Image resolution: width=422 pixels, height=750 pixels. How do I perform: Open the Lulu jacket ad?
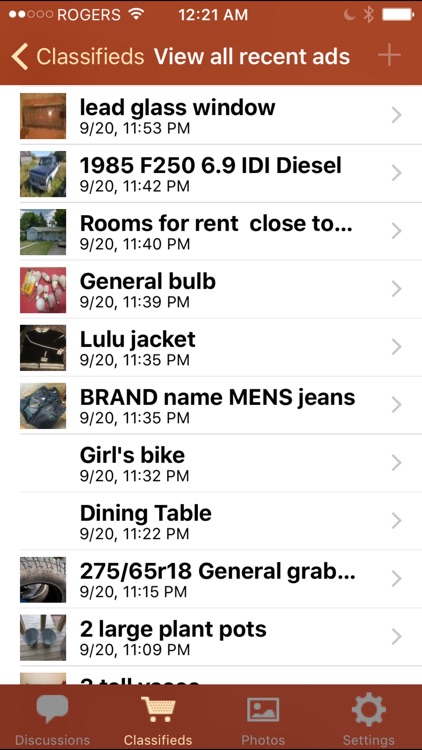coord(211,348)
